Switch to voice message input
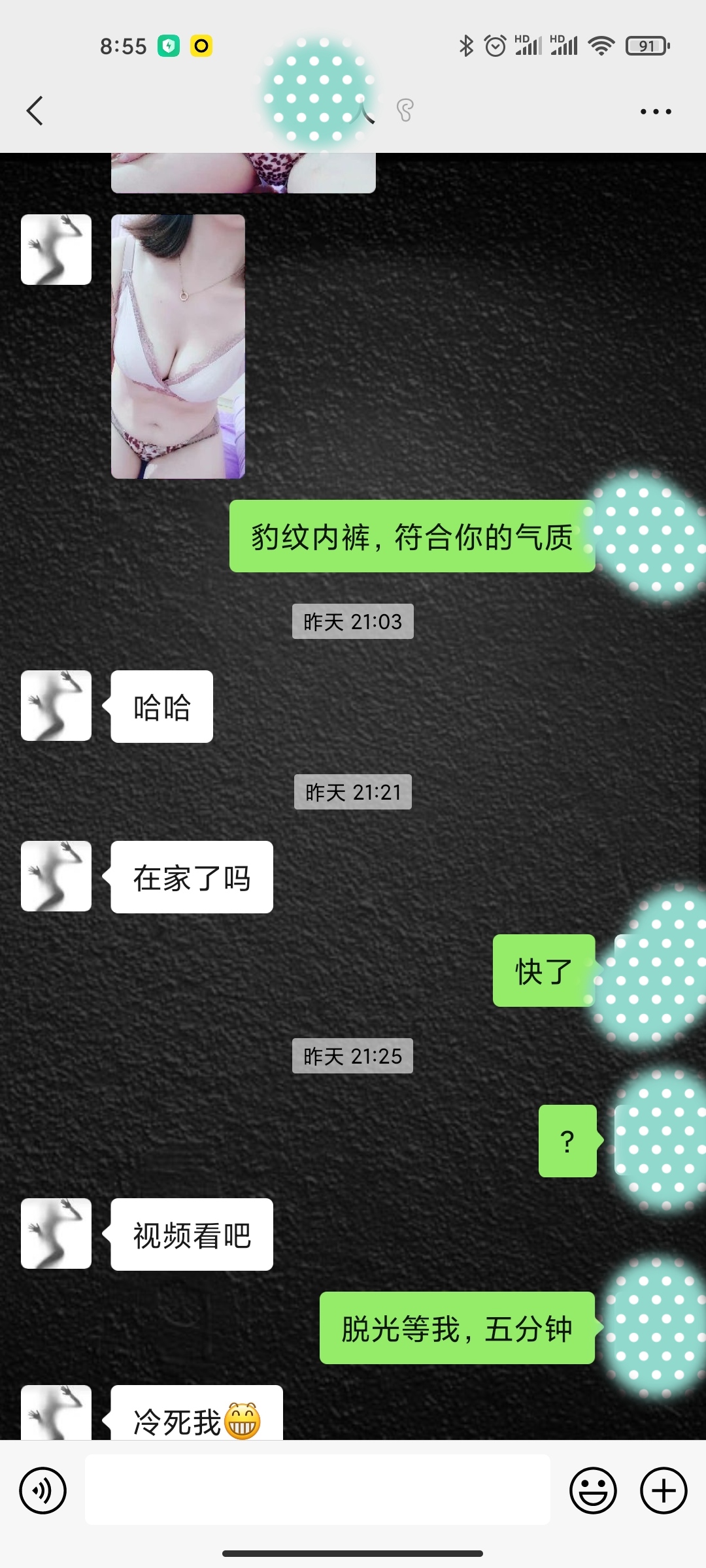The height and width of the screenshot is (1568, 706). (x=43, y=1491)
